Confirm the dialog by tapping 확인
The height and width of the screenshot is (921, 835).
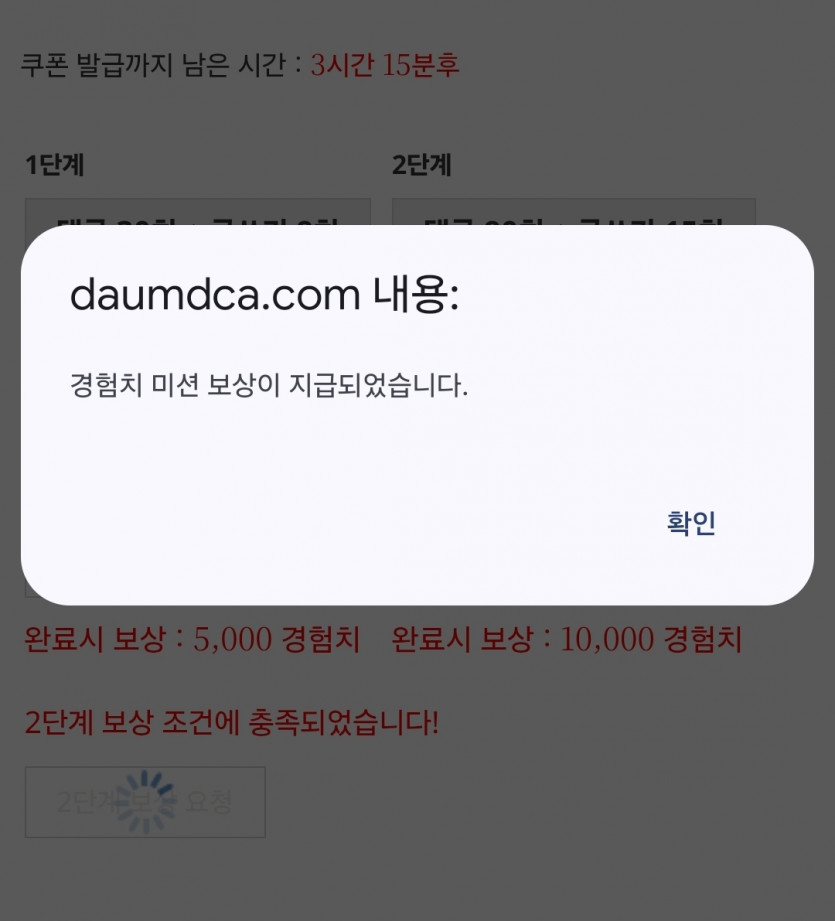[x=691, y=523]
